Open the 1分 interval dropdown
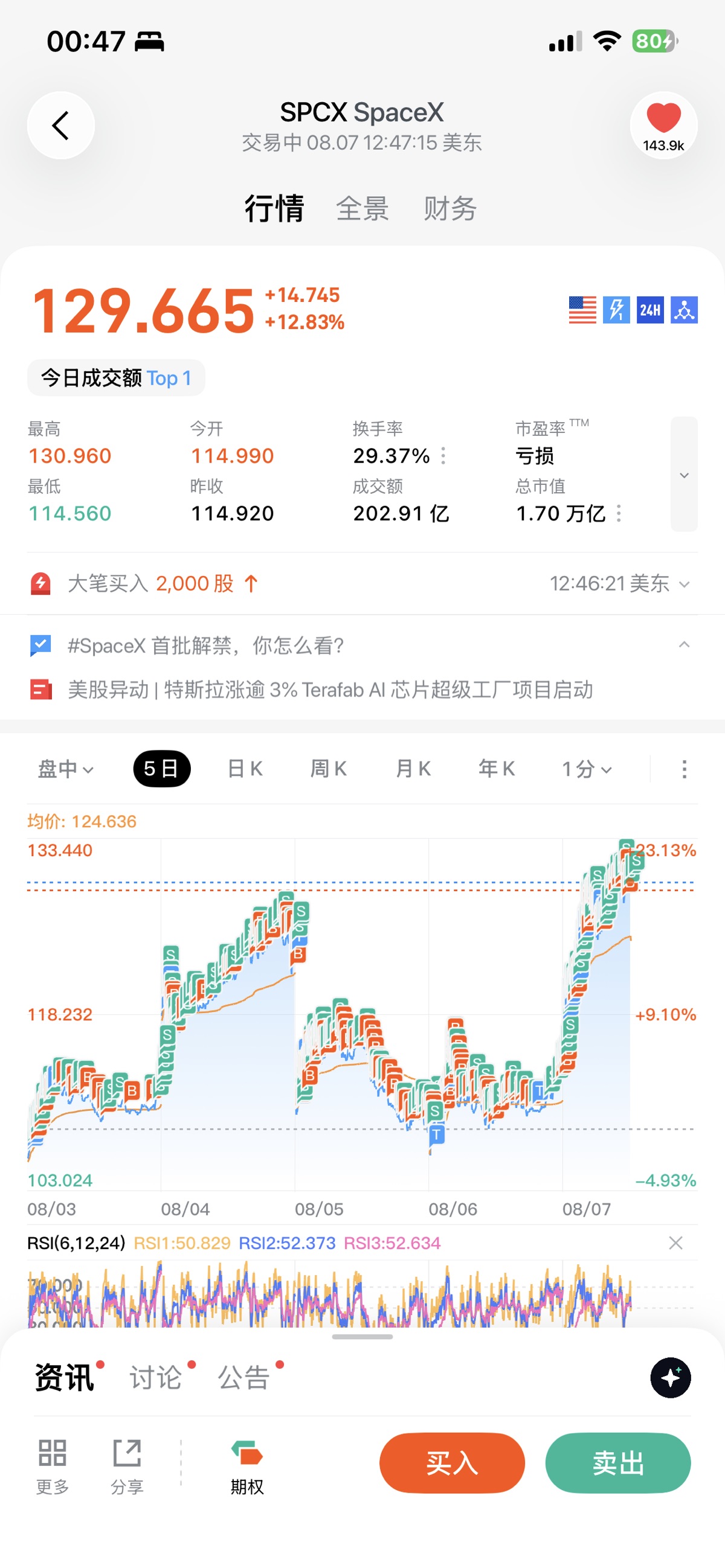The width and height of the screenshot is (725, 1568). [x=587, y=769]
